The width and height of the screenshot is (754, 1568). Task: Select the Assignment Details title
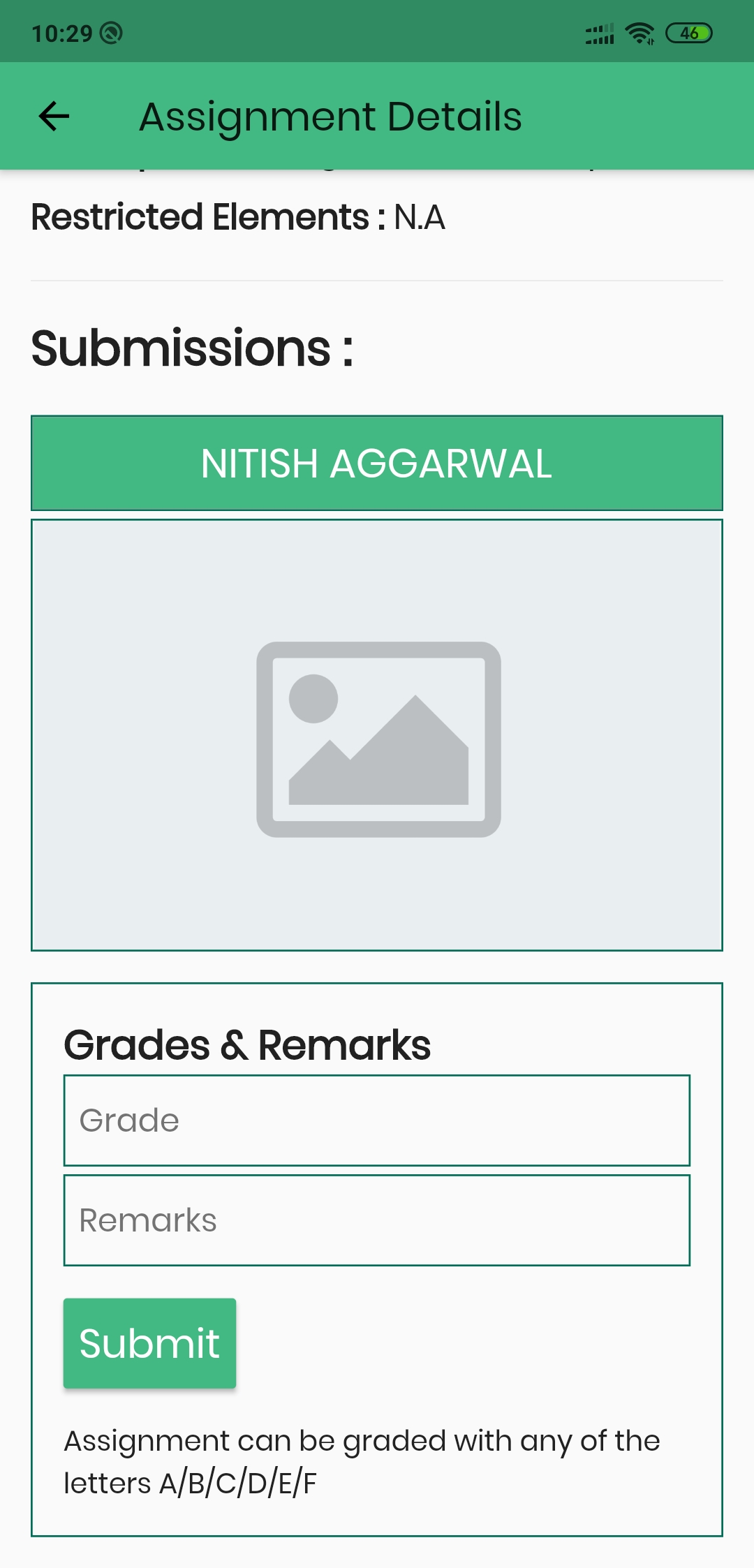click(x=330, y=115)
